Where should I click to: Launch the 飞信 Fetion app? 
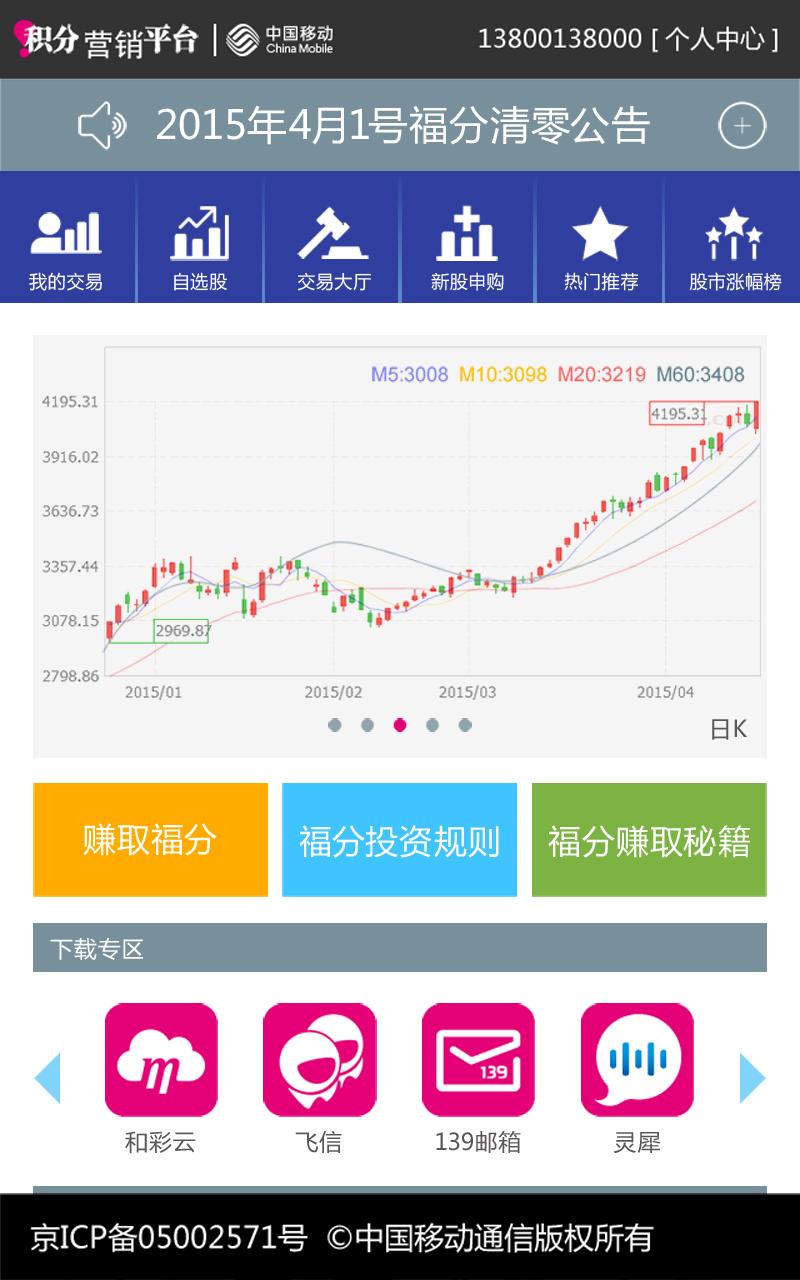(320, 1060)
